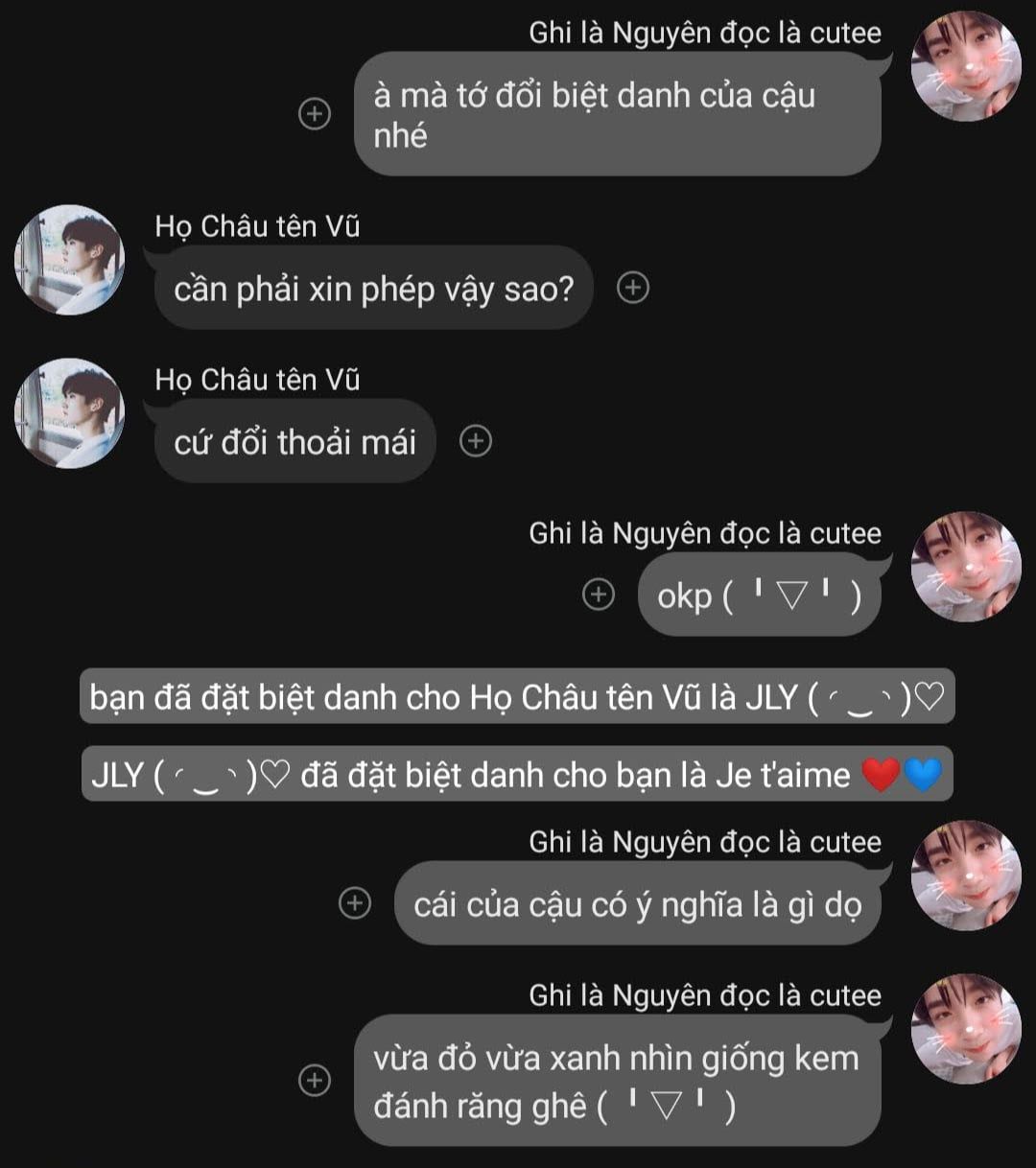This screenshot has width=1036, height=1168.
Task: Open the sender's avatar beside "à mà tớ đổi biệt danh"
Action: 966,67
